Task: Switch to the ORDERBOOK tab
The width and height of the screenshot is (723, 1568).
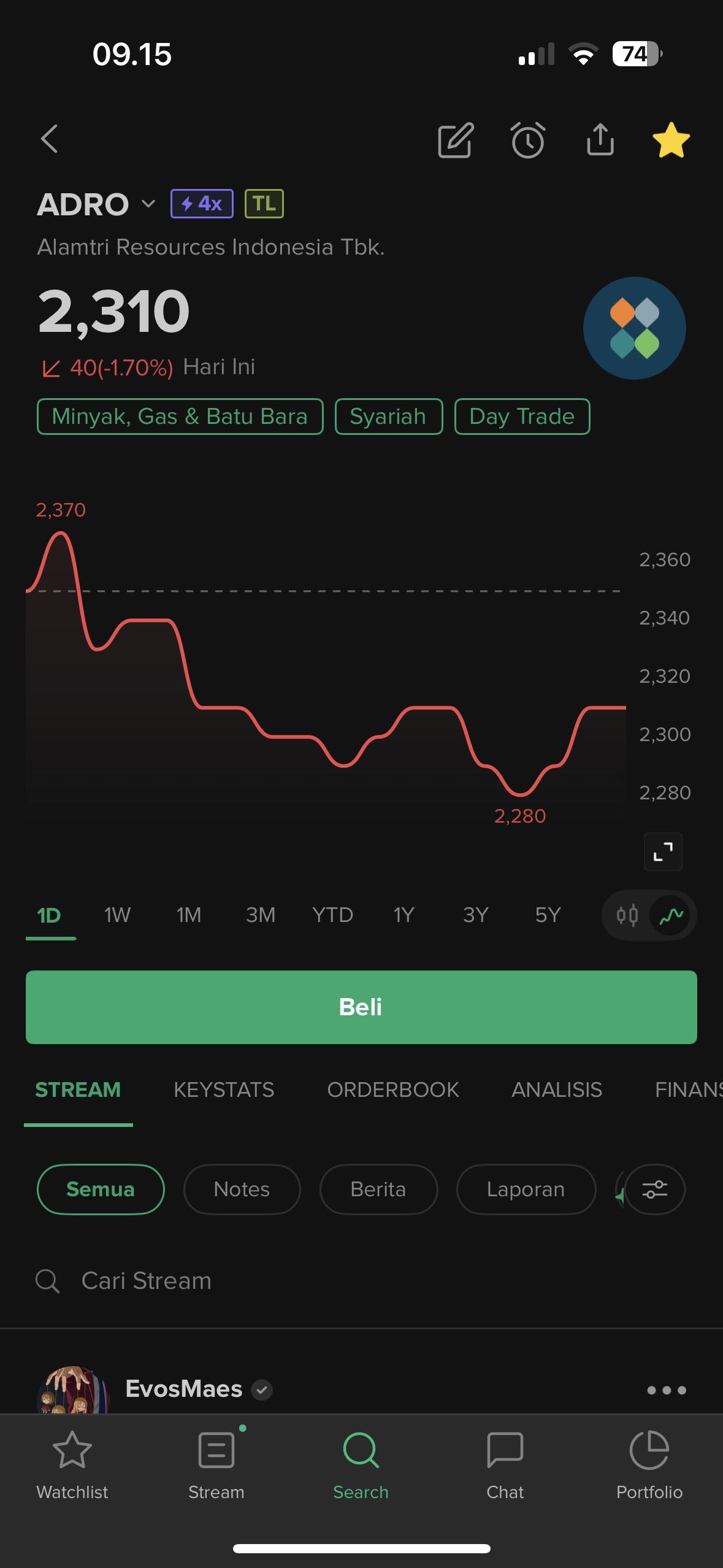Action: click(392, 1090)
